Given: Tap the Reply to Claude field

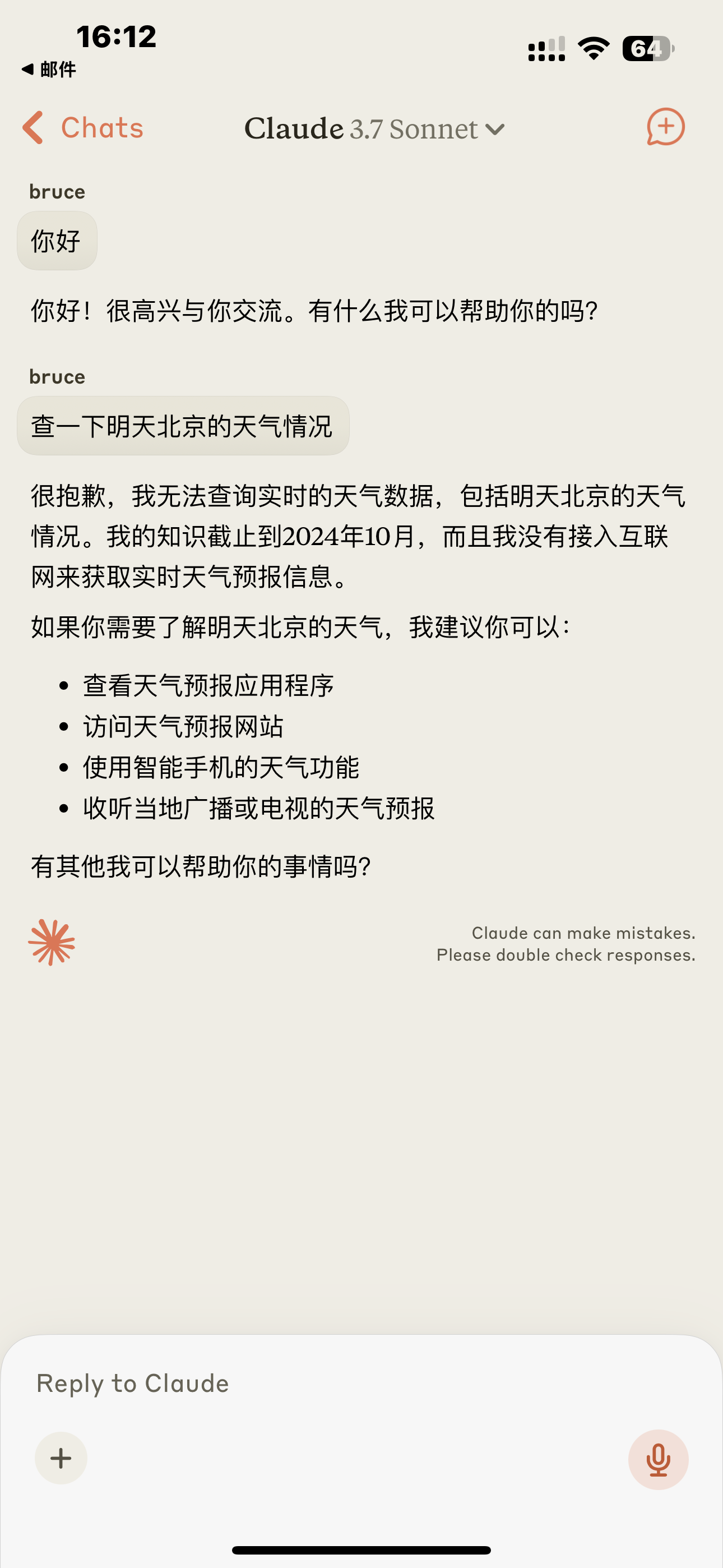Looking at the screenshot, I should point(361,1383).
